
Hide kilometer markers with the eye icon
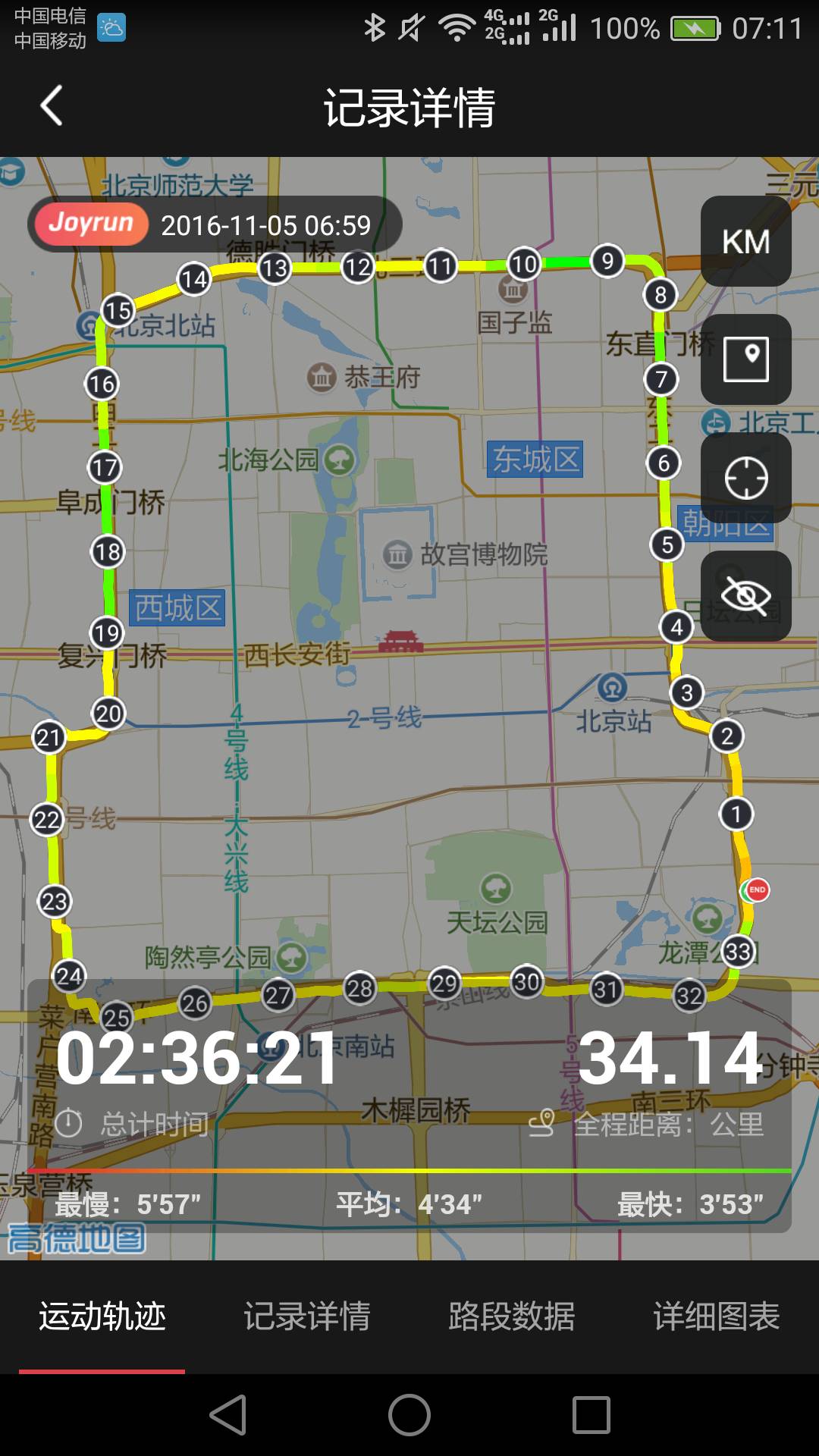click(x=746, y=595)
